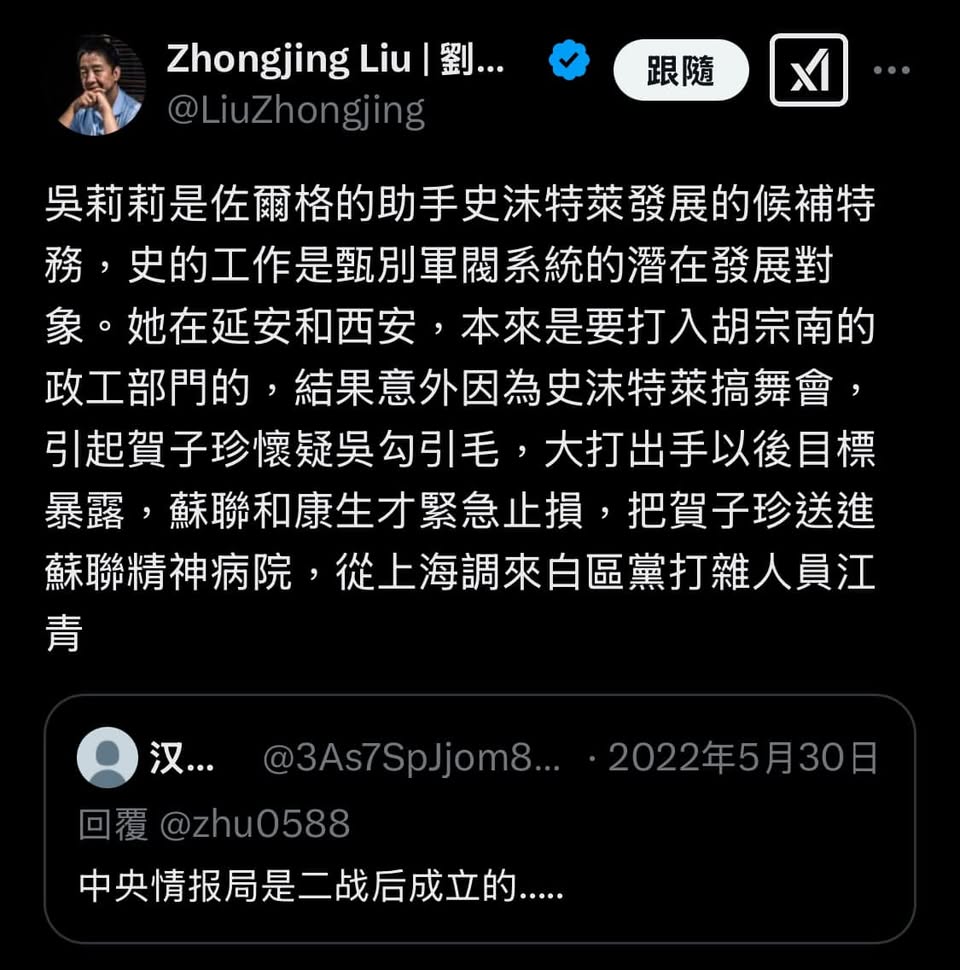Open the three-dot overflow menu
The image size is (960, 970).
coord(891,70)
